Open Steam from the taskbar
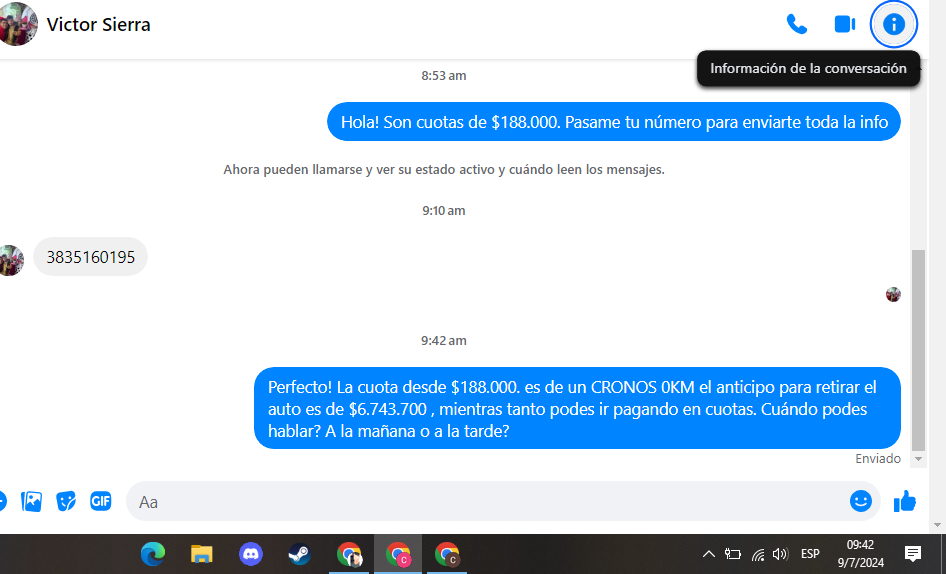The width and height of the screenshot is (946, 574). click(299, 554)
